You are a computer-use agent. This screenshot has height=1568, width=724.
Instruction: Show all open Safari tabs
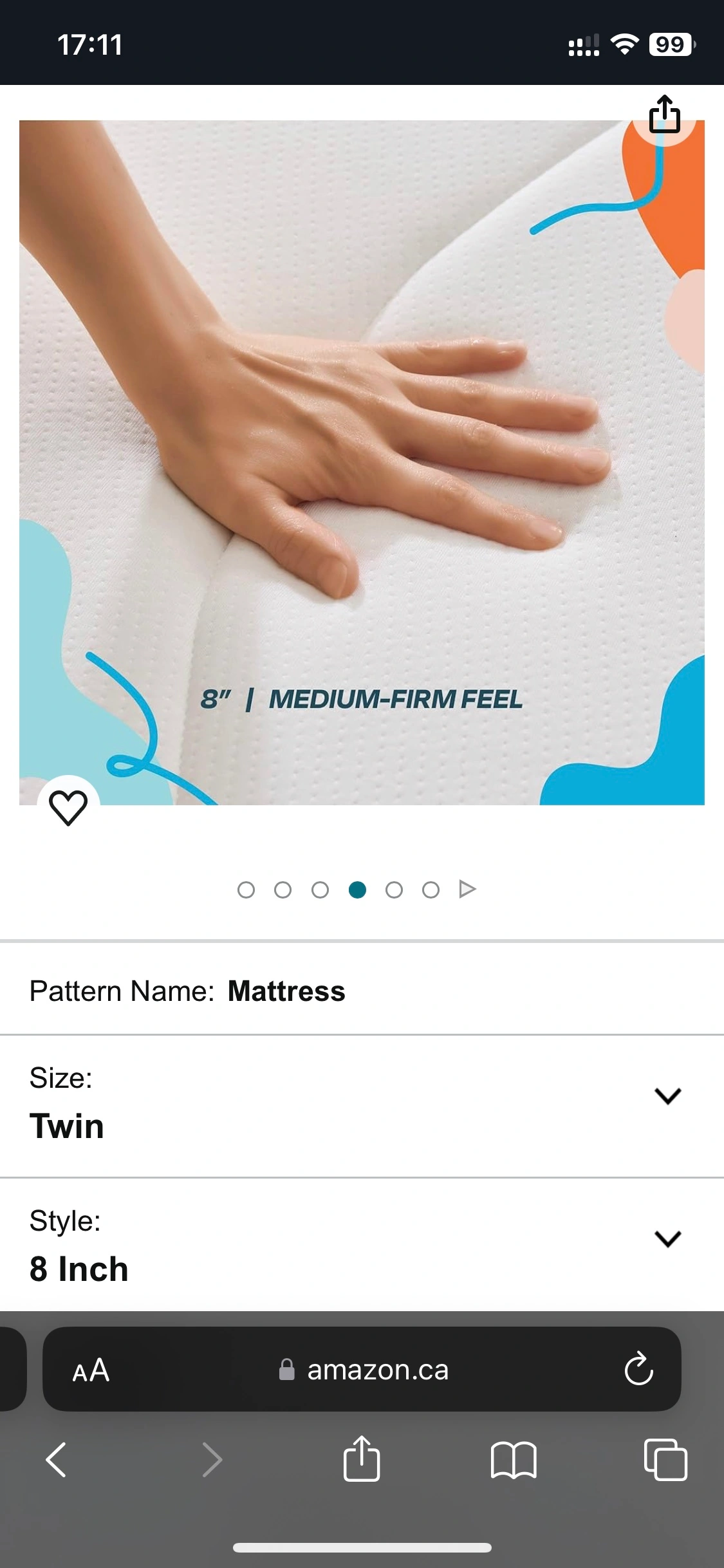click(x=665, y=1459)
